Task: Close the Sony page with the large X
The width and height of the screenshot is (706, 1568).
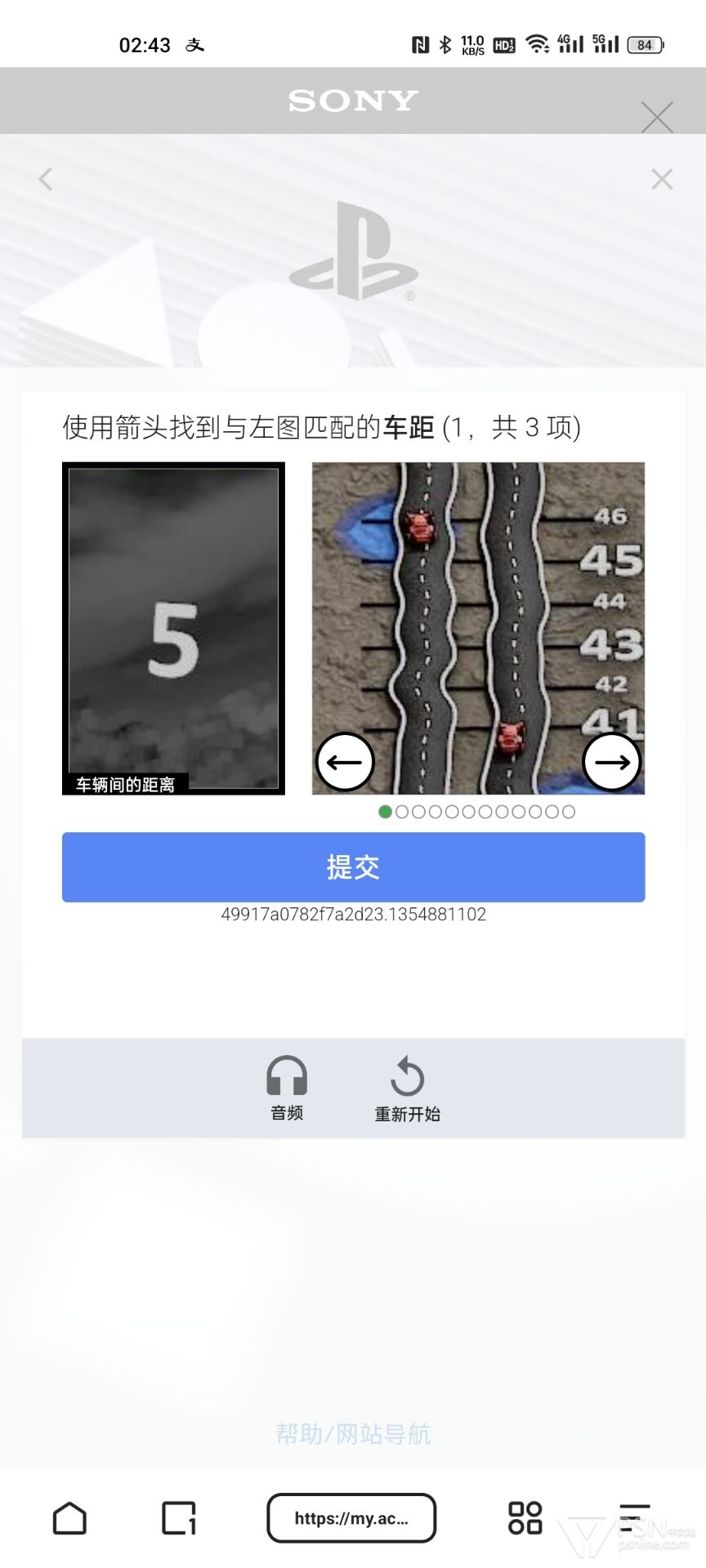Action: tap(657, 117)
